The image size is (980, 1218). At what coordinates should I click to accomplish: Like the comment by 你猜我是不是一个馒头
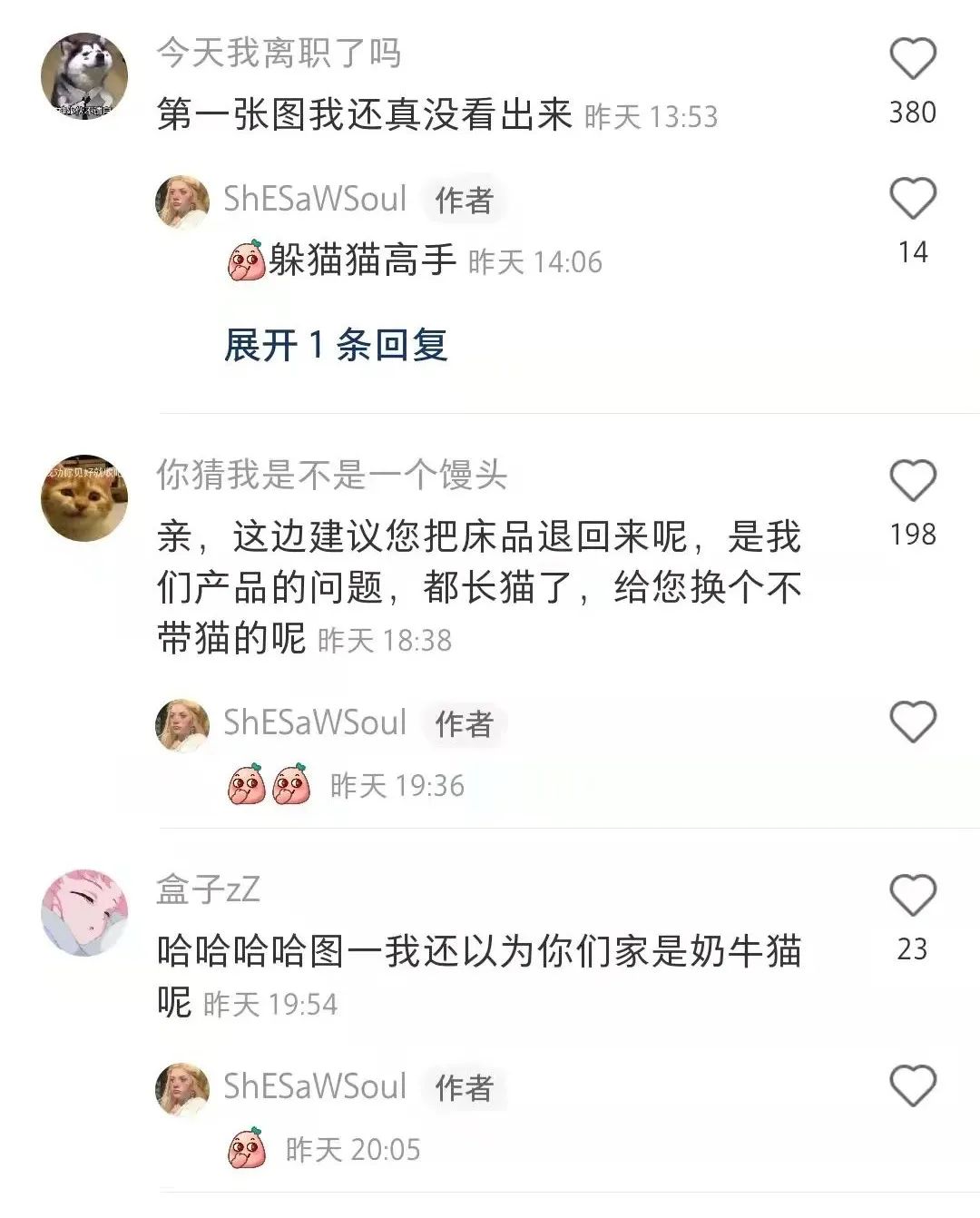click(912, 481)
